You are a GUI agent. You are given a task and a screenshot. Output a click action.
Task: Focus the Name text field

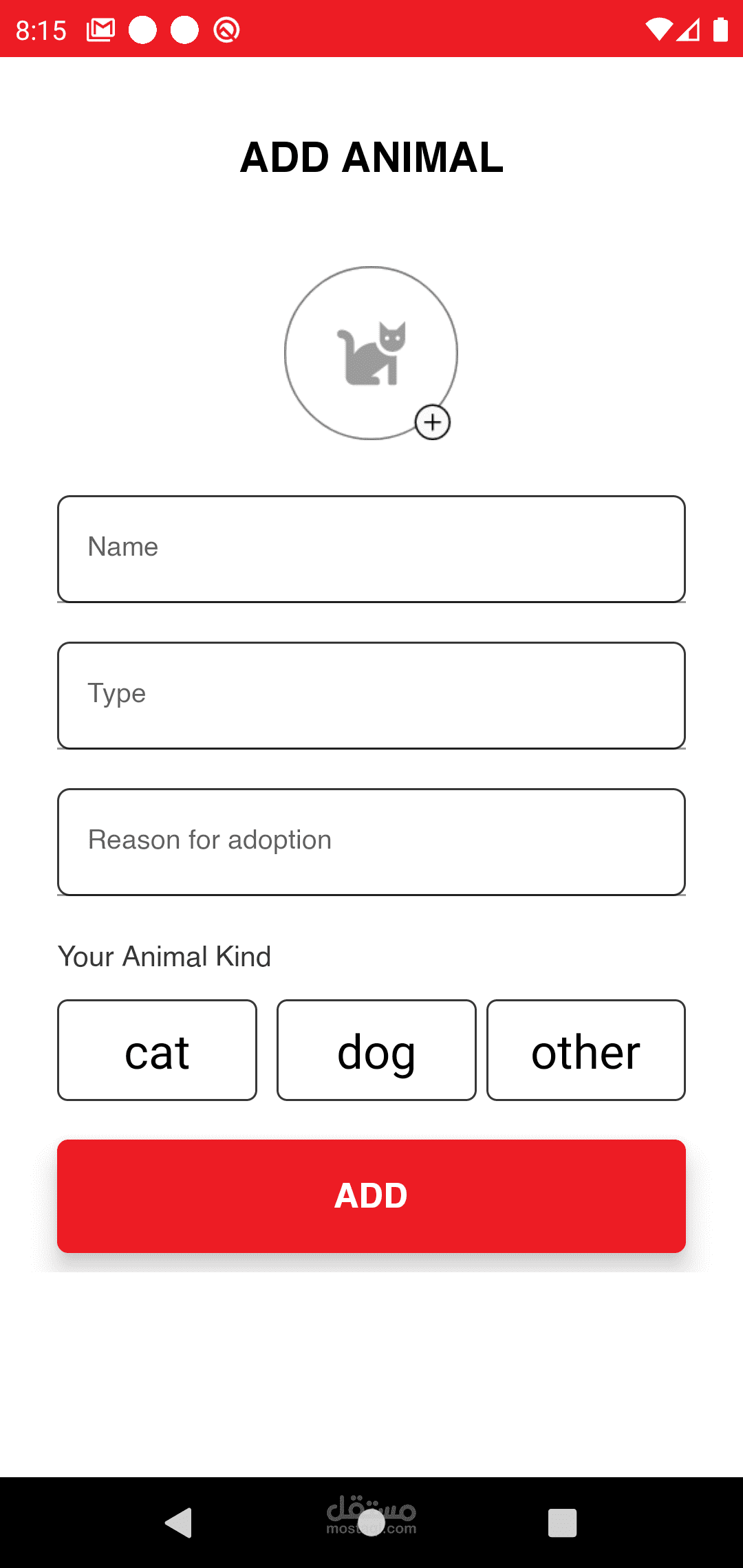click(x=371, y=549)
